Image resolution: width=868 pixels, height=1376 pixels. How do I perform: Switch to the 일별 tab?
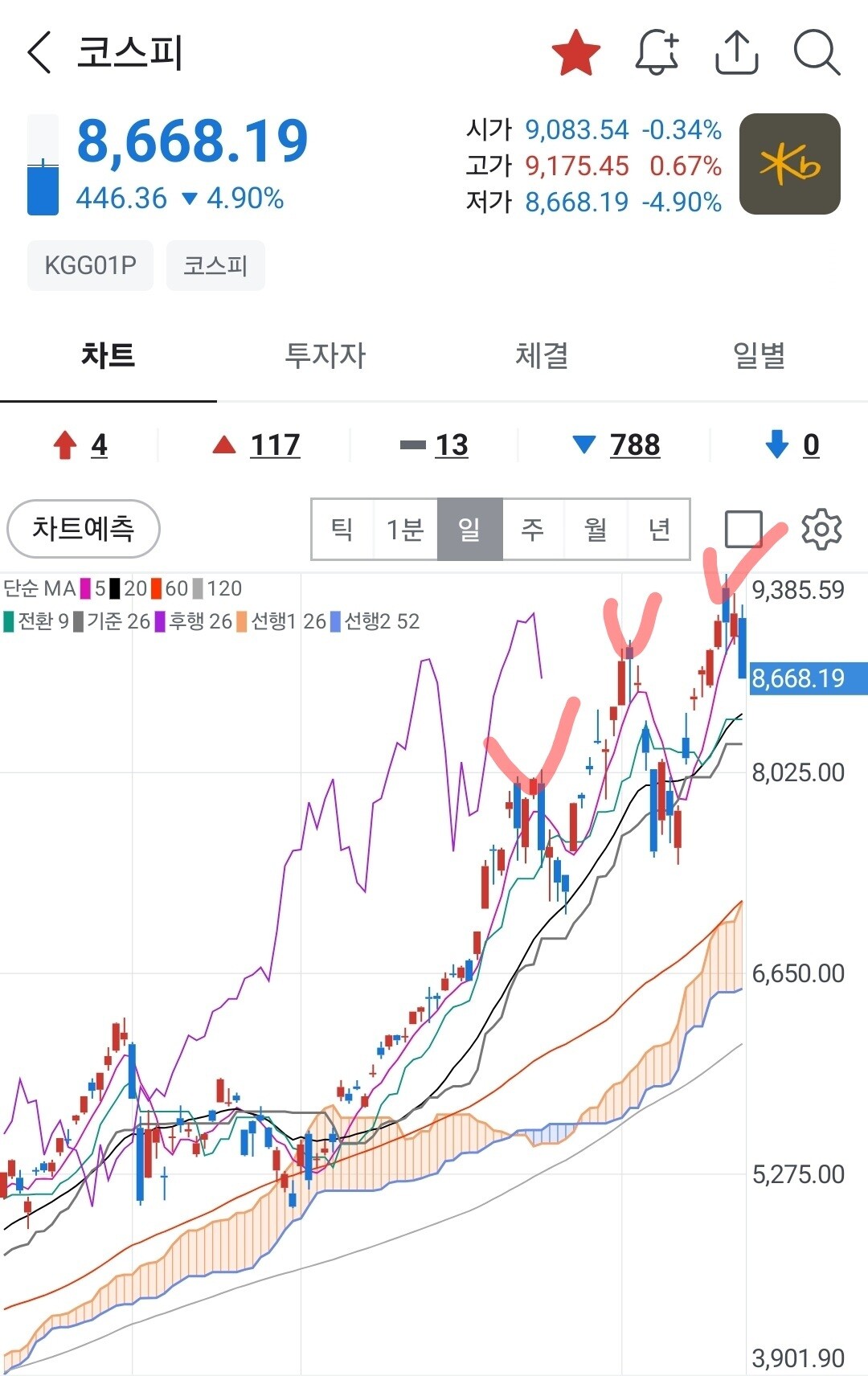[x=759, y=354]
